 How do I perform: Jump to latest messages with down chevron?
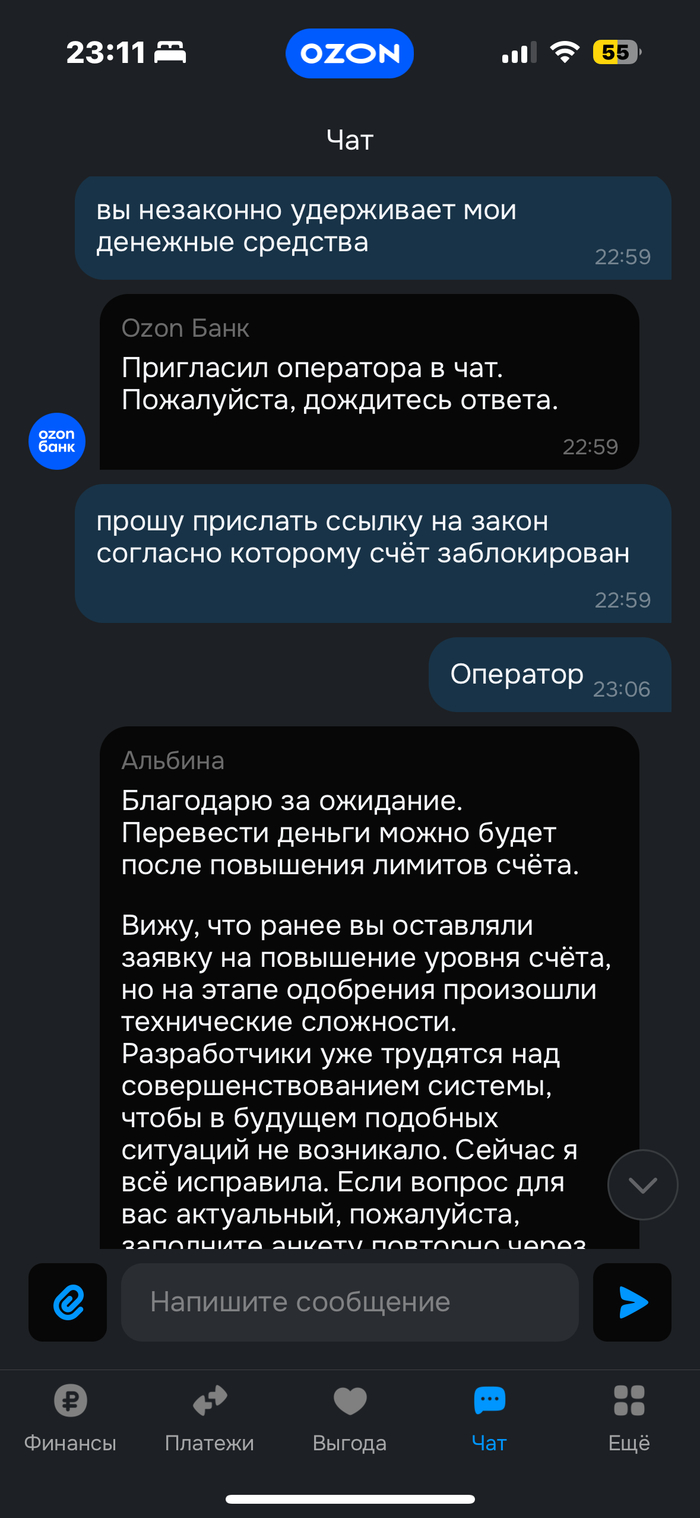click(642, 1185)
